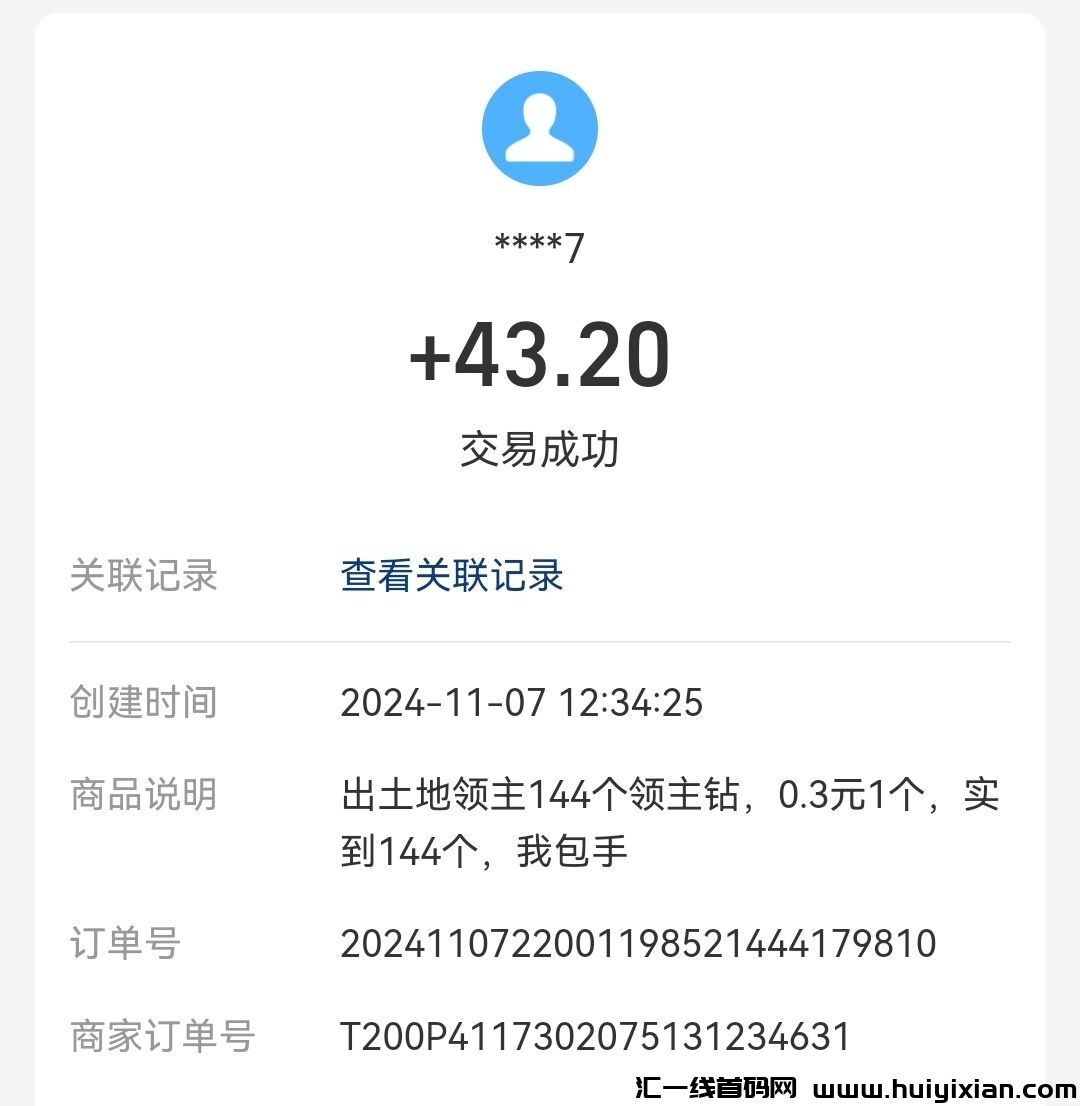The height and width of the screenshot is (1106, 1080).
Task: Click the transaction amount +43.20
Action: click(x=540, y=357)
